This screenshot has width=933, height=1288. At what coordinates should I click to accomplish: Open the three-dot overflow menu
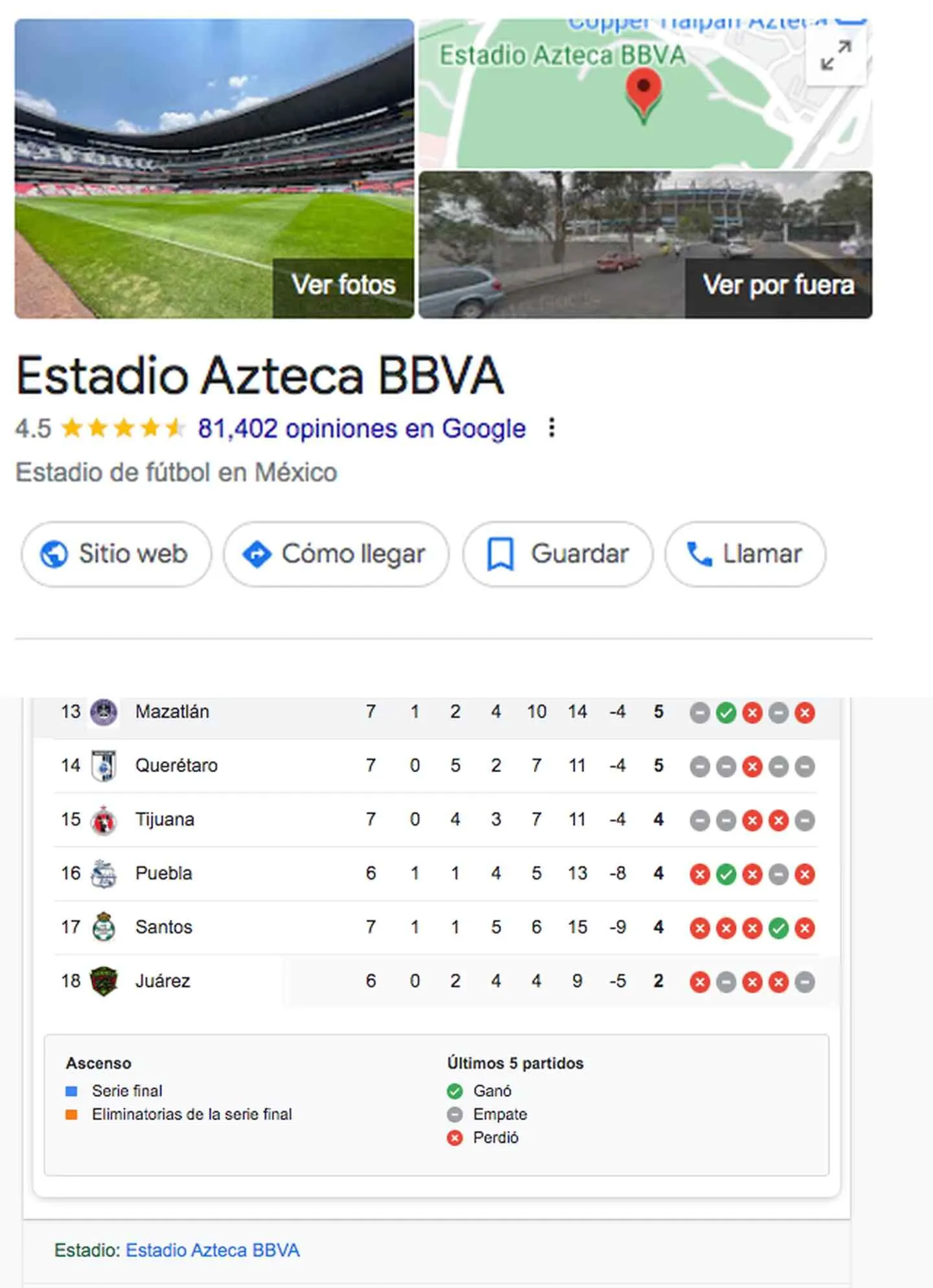[x=551, y=428]
